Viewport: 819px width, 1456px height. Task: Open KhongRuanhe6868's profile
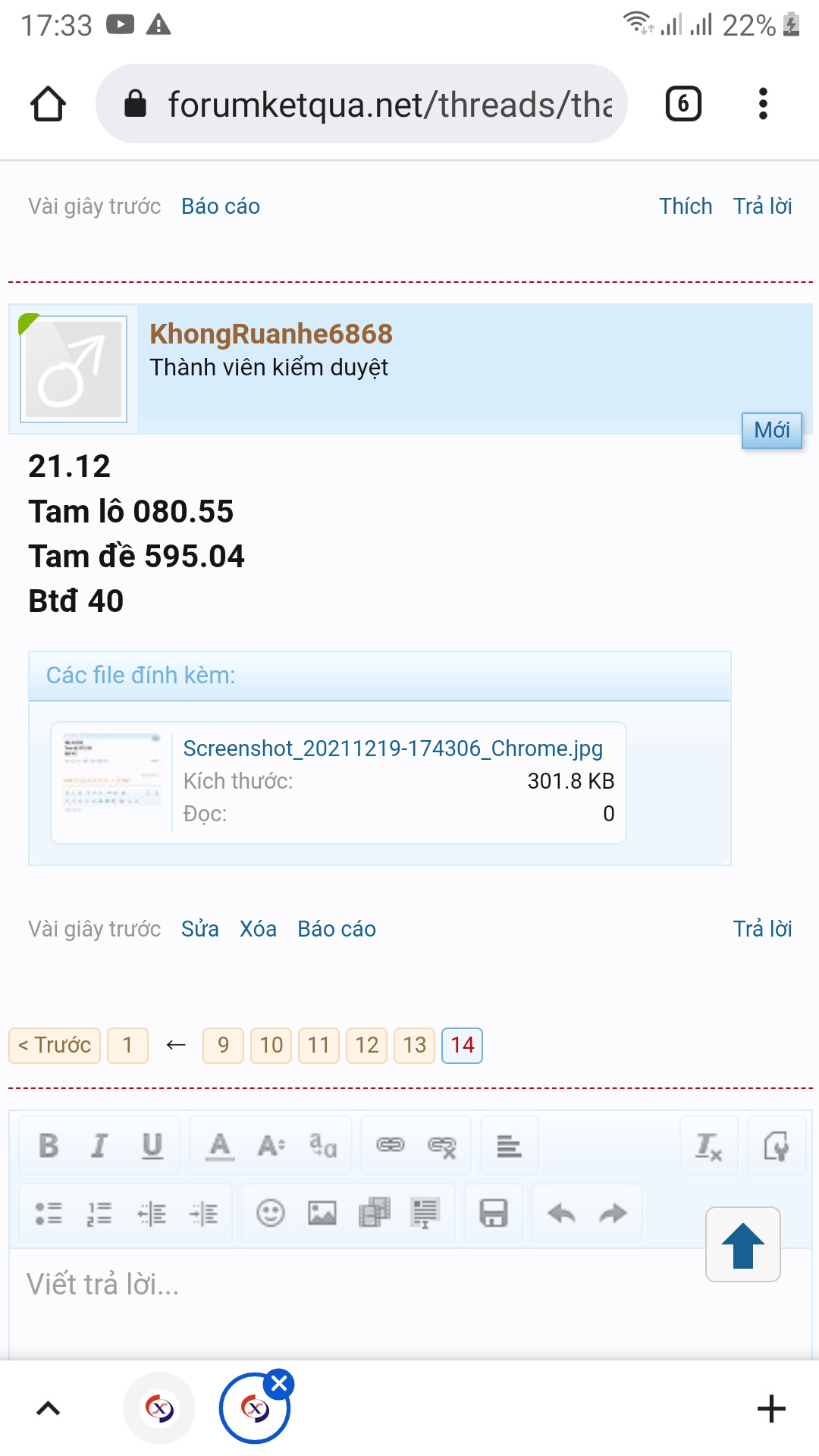(271, 334)
